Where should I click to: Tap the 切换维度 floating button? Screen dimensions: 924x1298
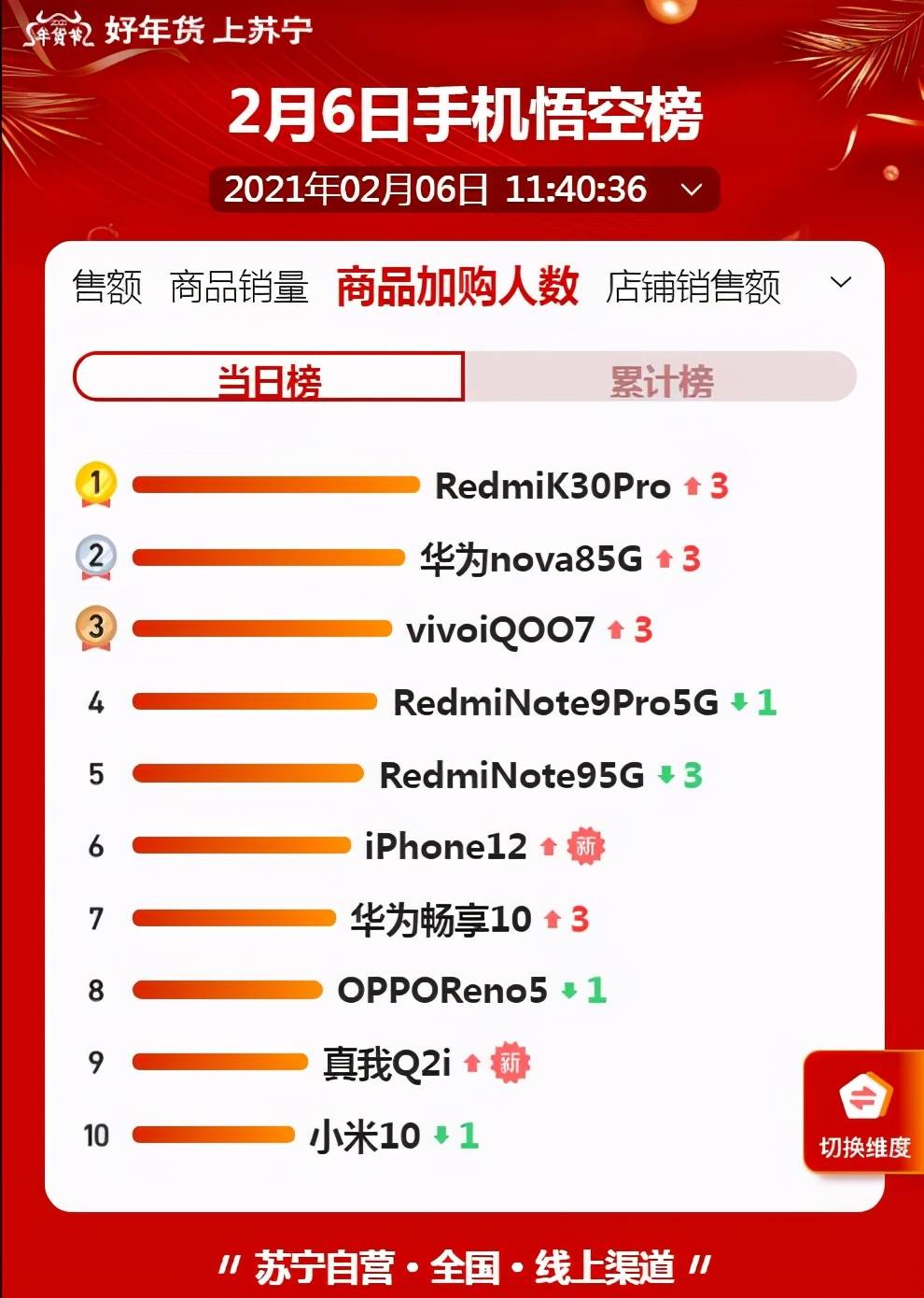(863, 1113)
